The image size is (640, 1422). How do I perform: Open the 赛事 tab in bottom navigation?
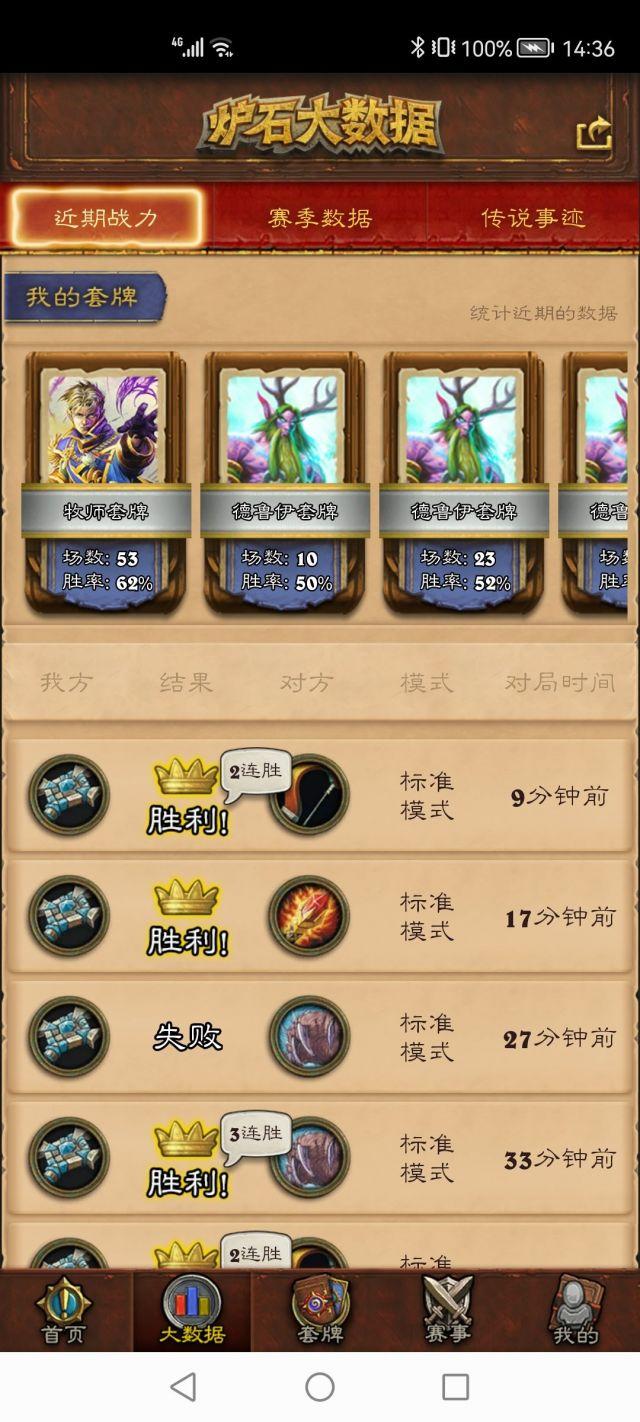click(447, 1311)
